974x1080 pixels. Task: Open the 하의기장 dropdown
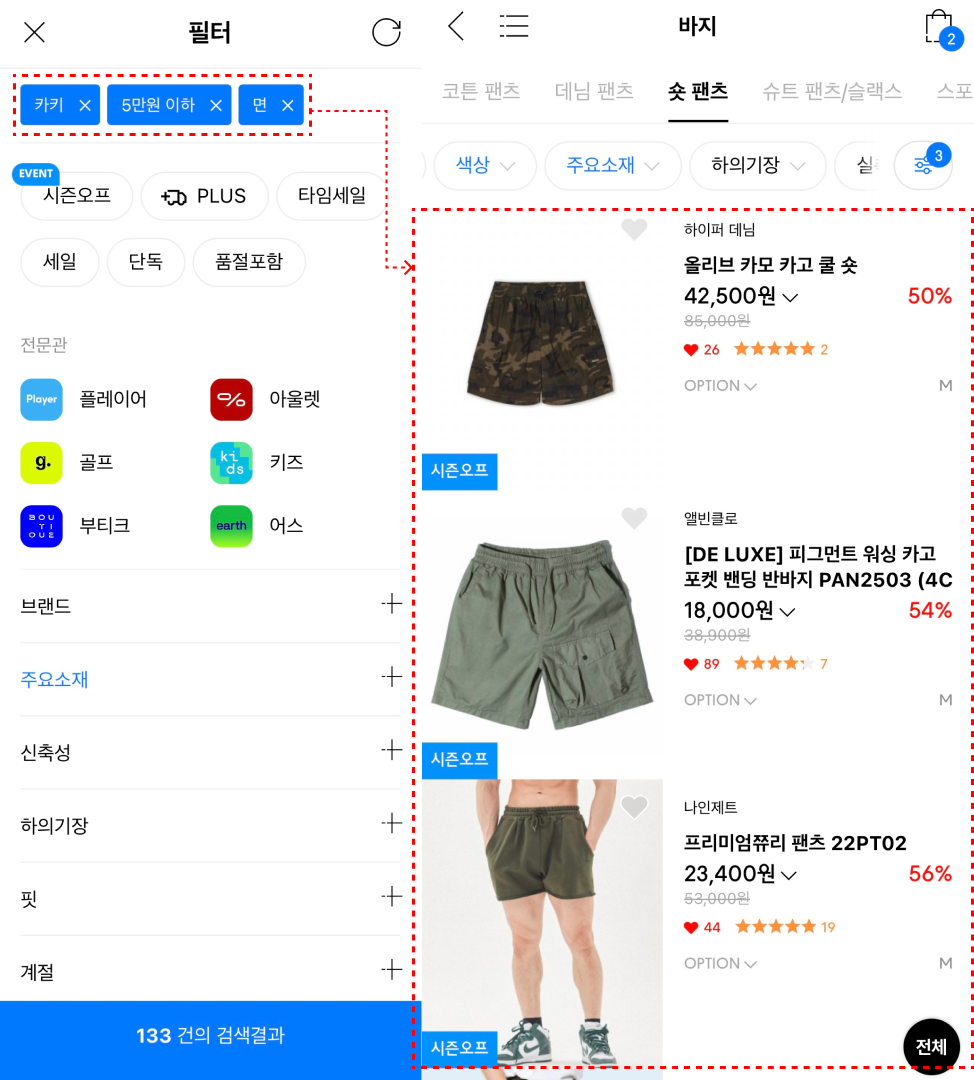(x=757, y=166)
